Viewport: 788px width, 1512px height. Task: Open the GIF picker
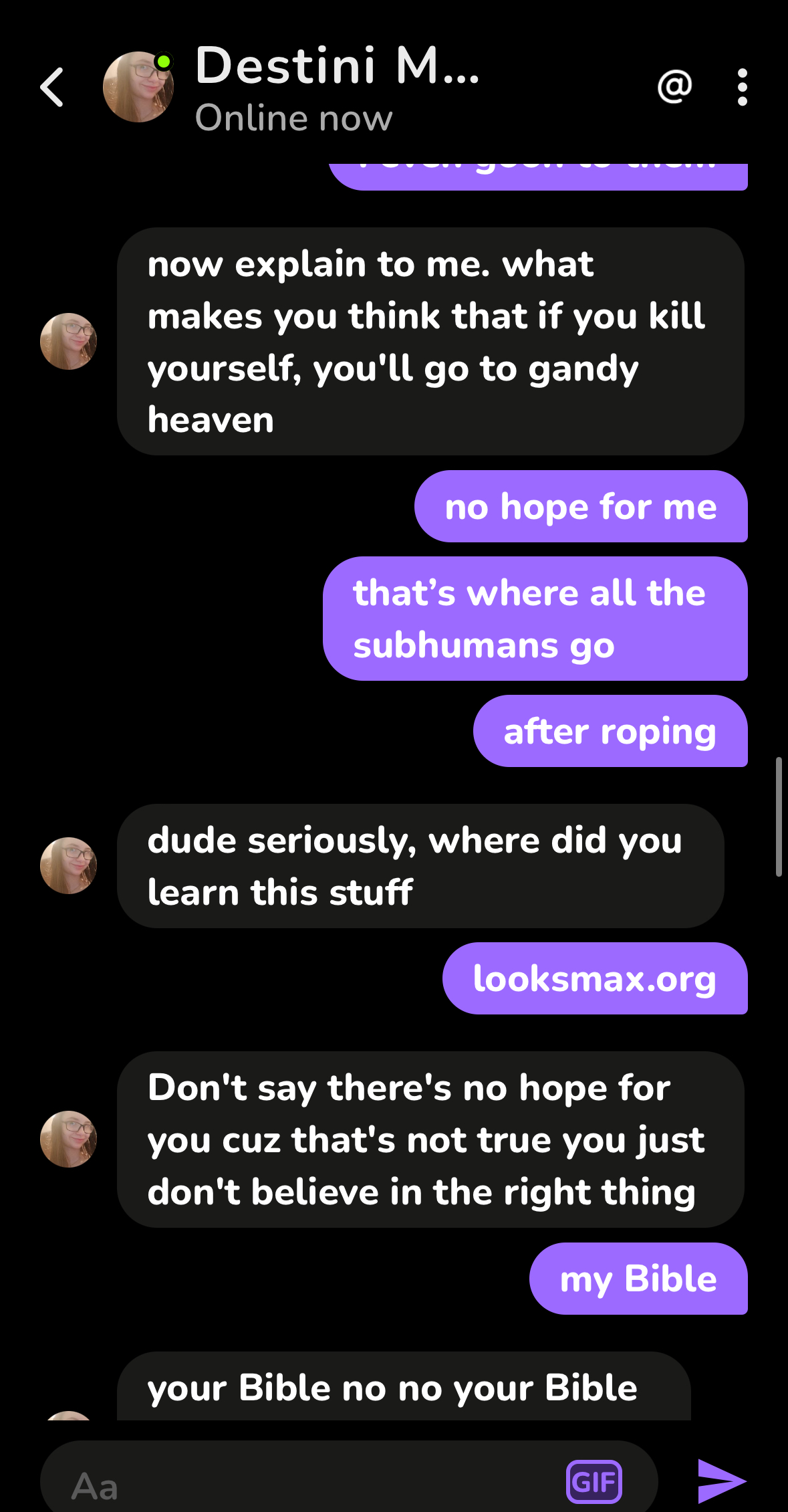594,1482
